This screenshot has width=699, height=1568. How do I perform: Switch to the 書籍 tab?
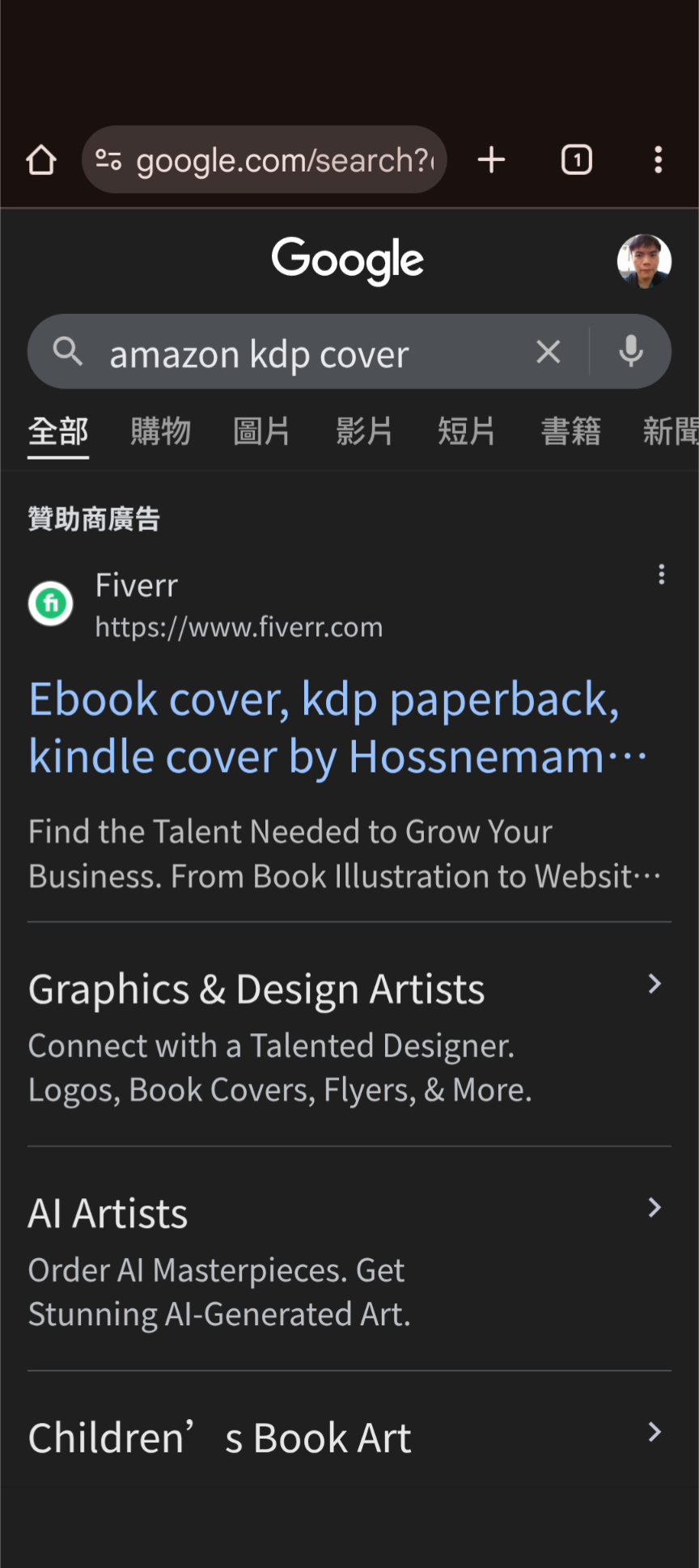(570, 431)
